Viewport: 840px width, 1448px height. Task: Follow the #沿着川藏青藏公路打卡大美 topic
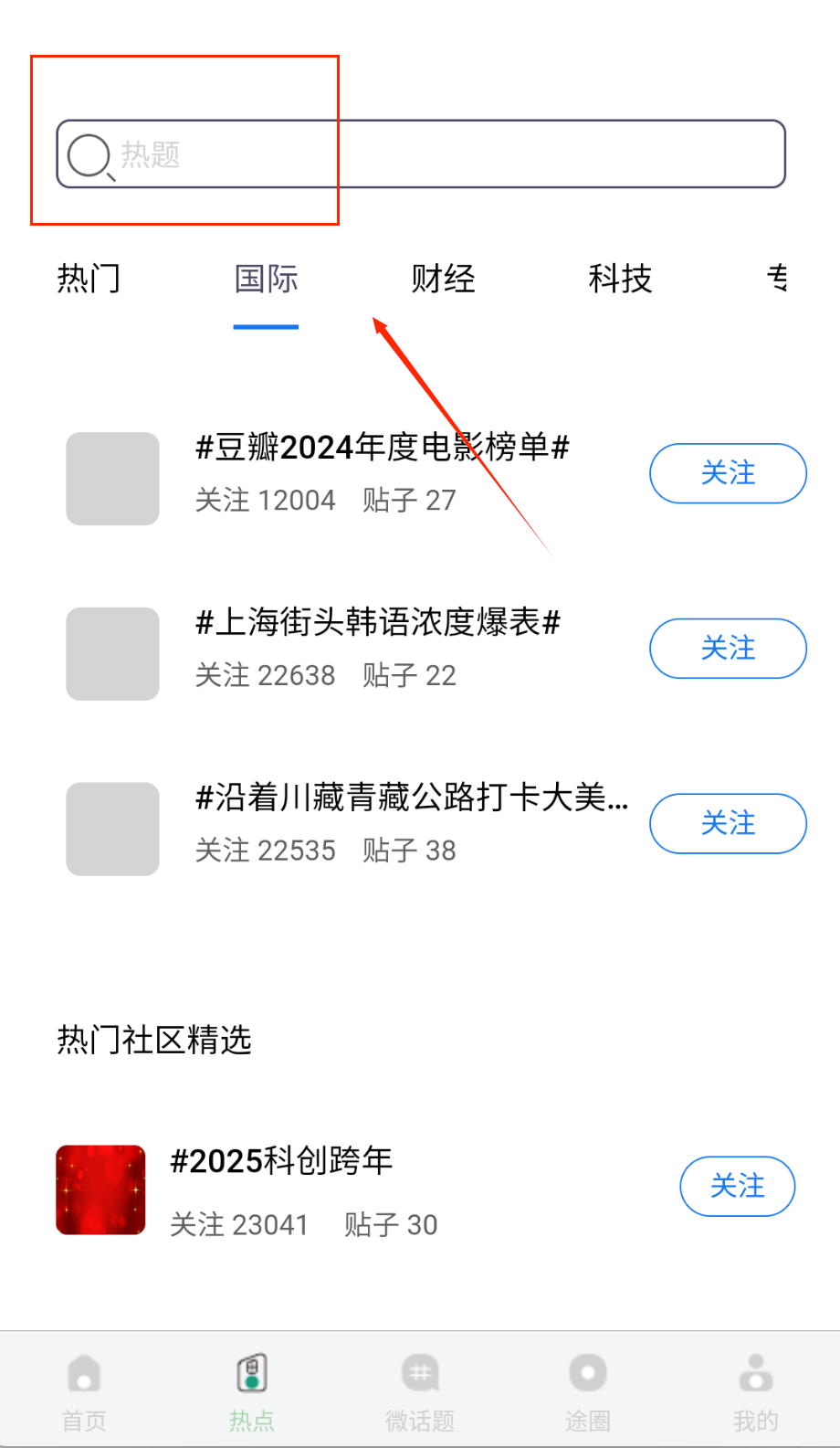click(x=728, y=824)
